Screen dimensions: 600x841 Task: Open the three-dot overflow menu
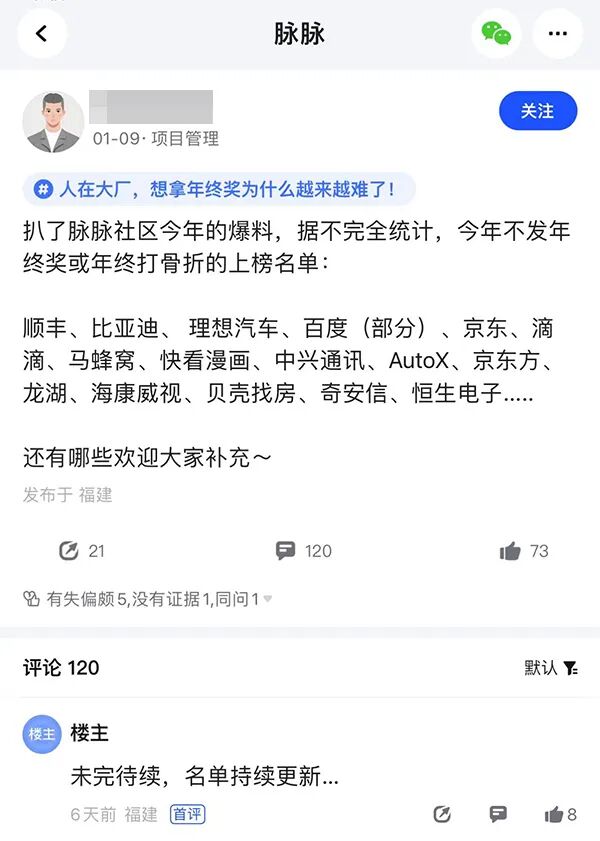tap(558, 33)
